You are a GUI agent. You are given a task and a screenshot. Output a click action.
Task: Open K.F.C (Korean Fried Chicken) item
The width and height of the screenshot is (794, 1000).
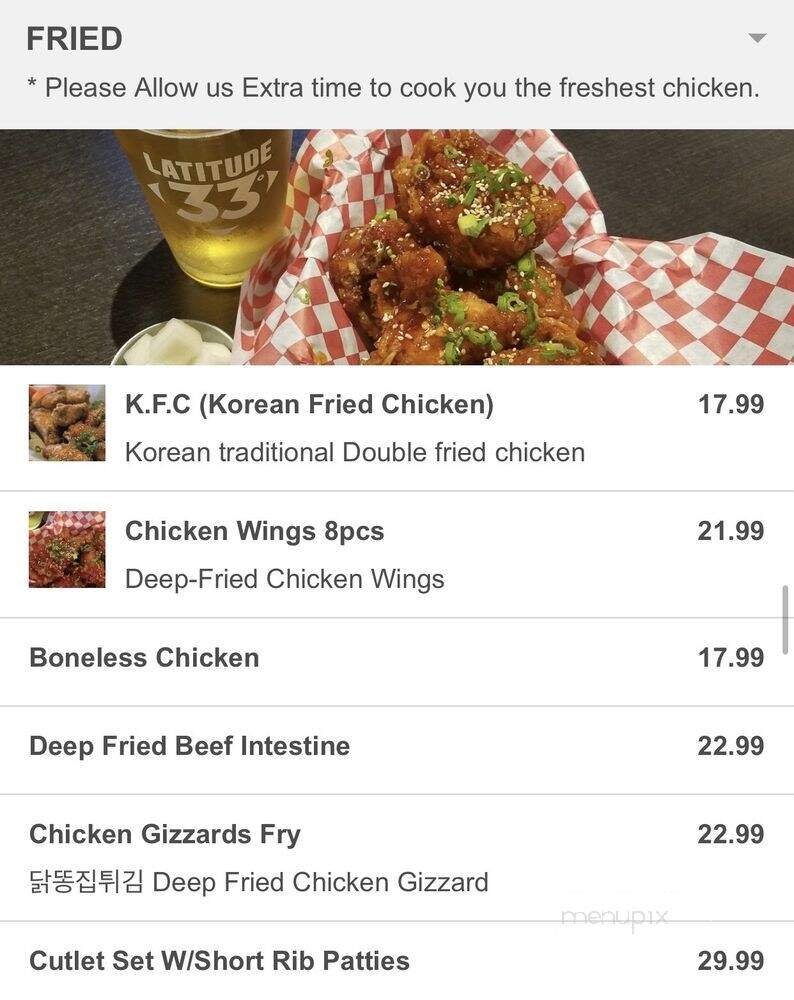click(x=309, y=405)
